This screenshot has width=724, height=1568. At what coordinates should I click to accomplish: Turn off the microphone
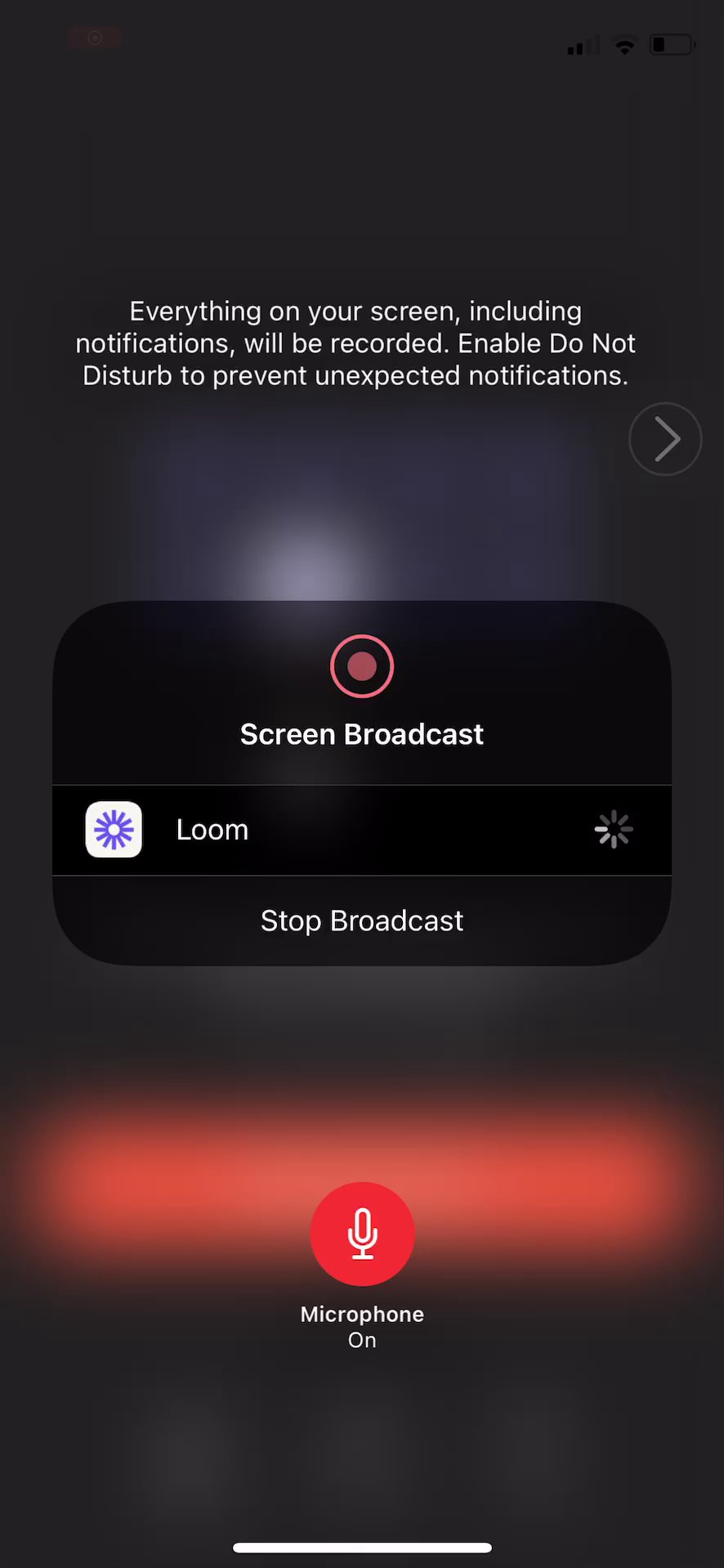tap(362, 1234)
